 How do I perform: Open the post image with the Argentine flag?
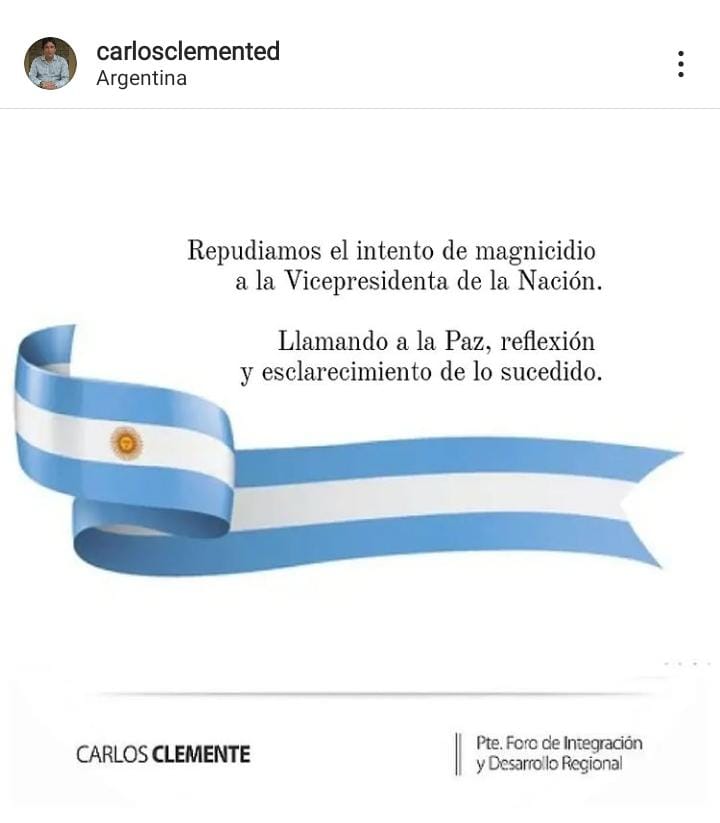[360, 460]
